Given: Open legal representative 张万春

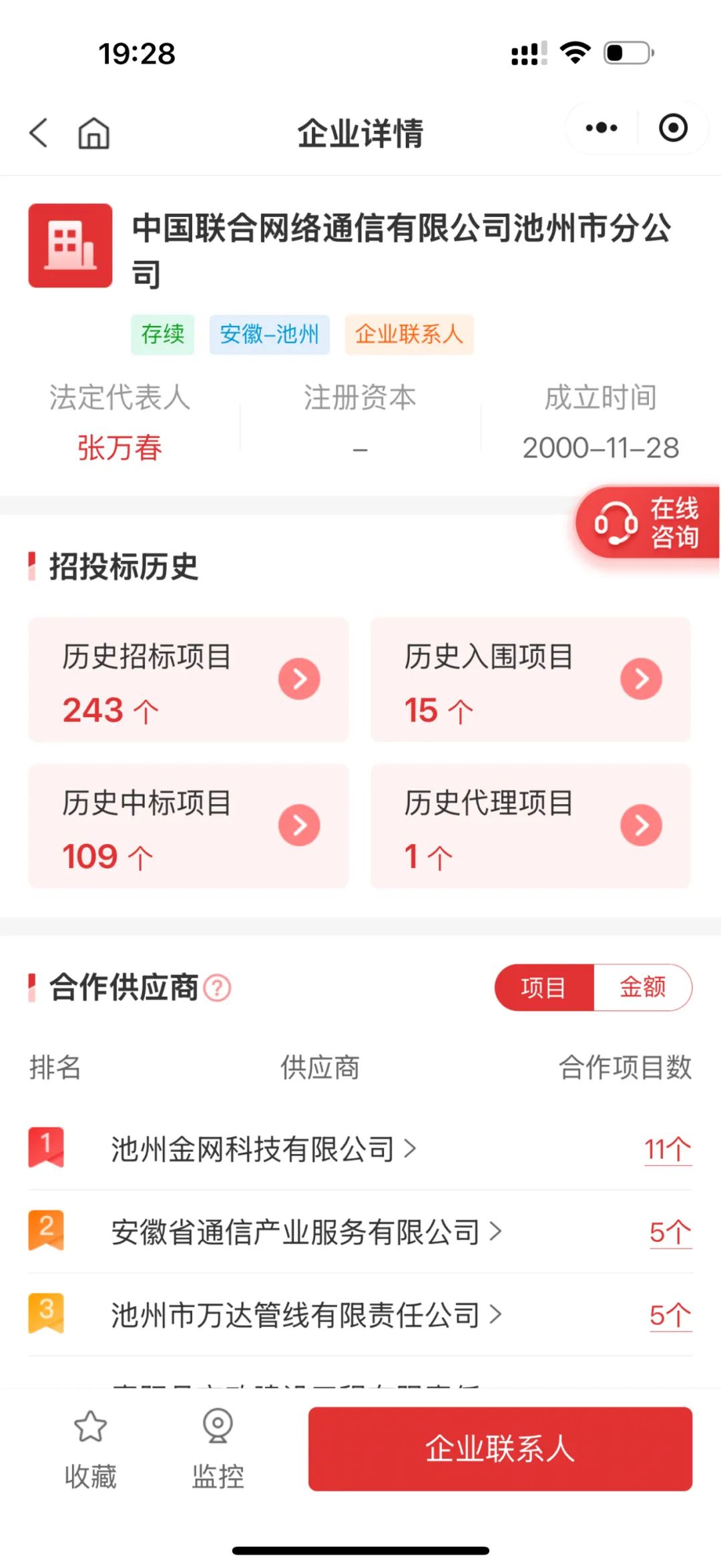Looking at the screenshot, I should [119, 447].
